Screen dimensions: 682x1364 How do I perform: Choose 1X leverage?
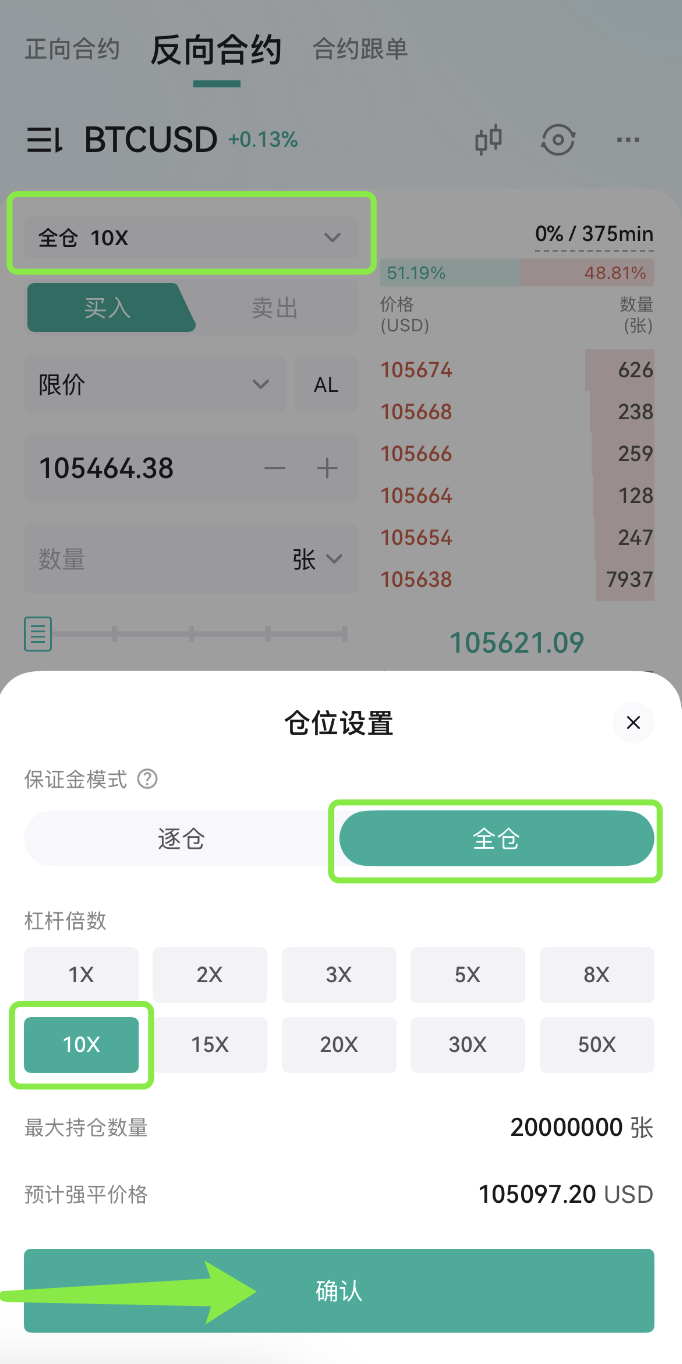pos(81,975)
